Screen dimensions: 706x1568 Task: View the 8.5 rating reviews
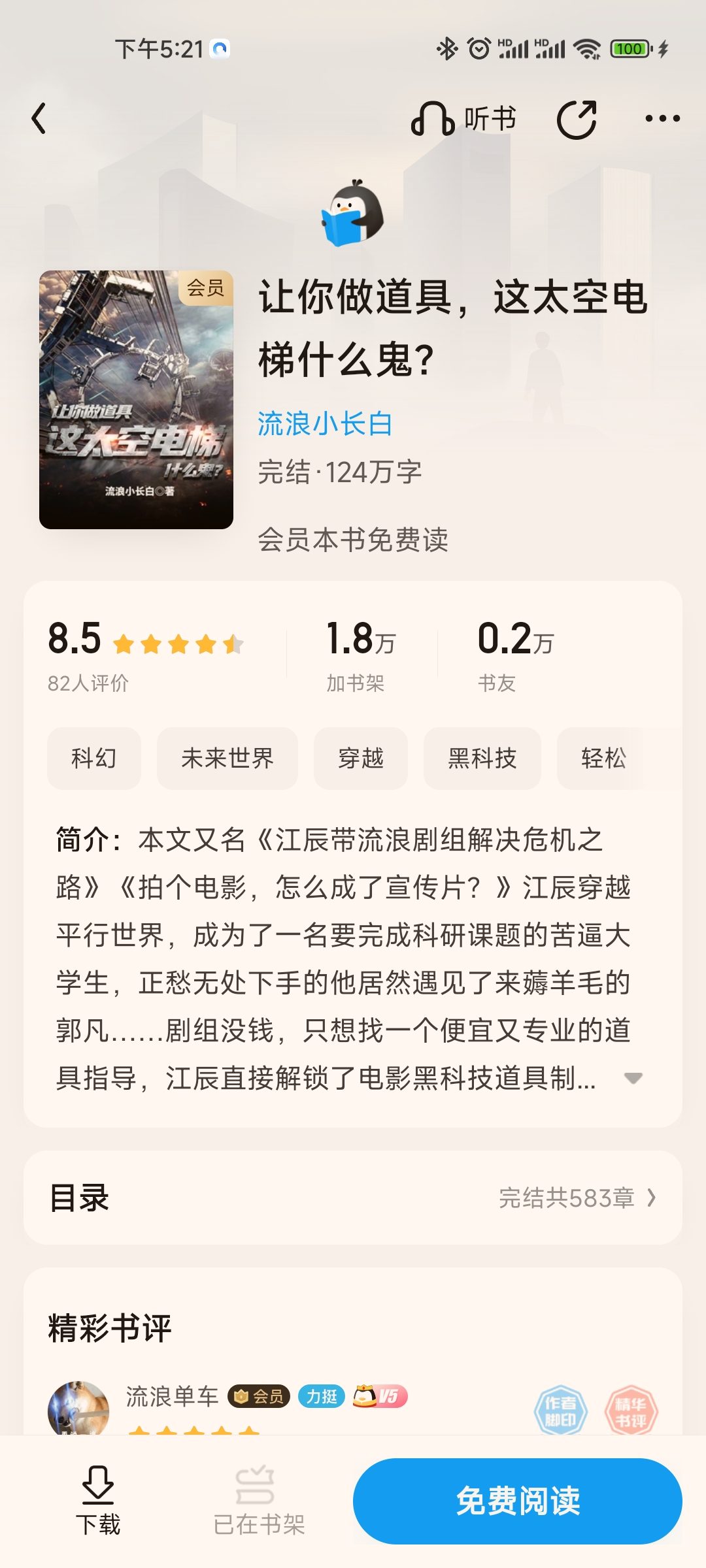144,653
